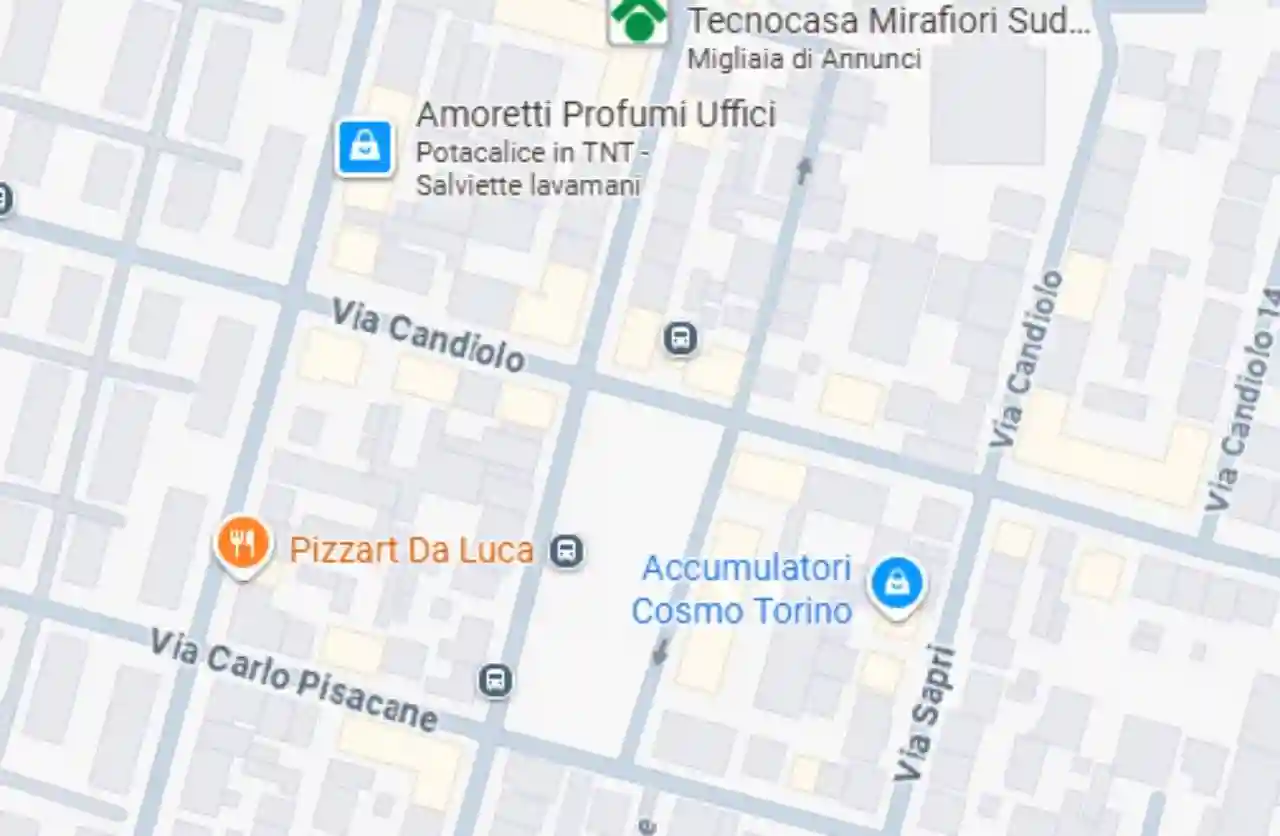The image size is (1280, 836).
Task: Tap the bus stop near Via Carlo Pisacane
Action: [495, 680]
